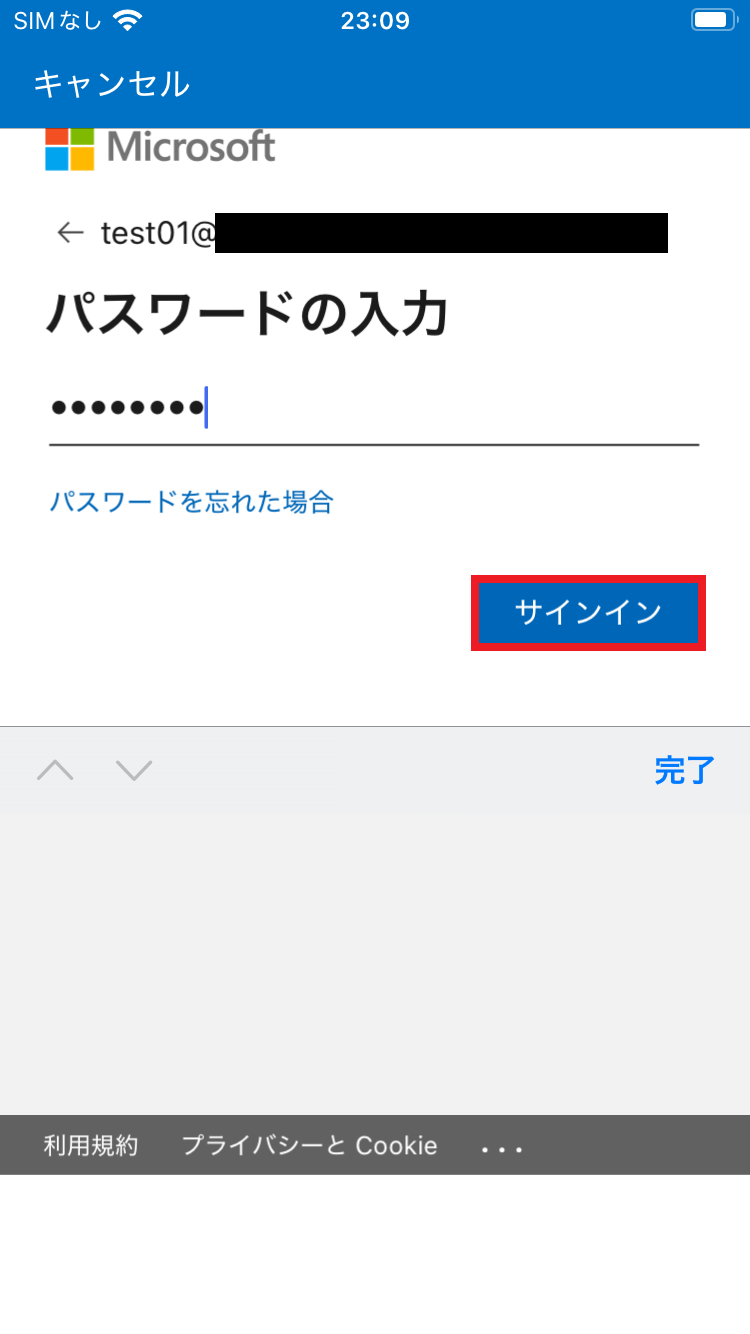Open the three-dot more options in footer

pos(502,1149)
